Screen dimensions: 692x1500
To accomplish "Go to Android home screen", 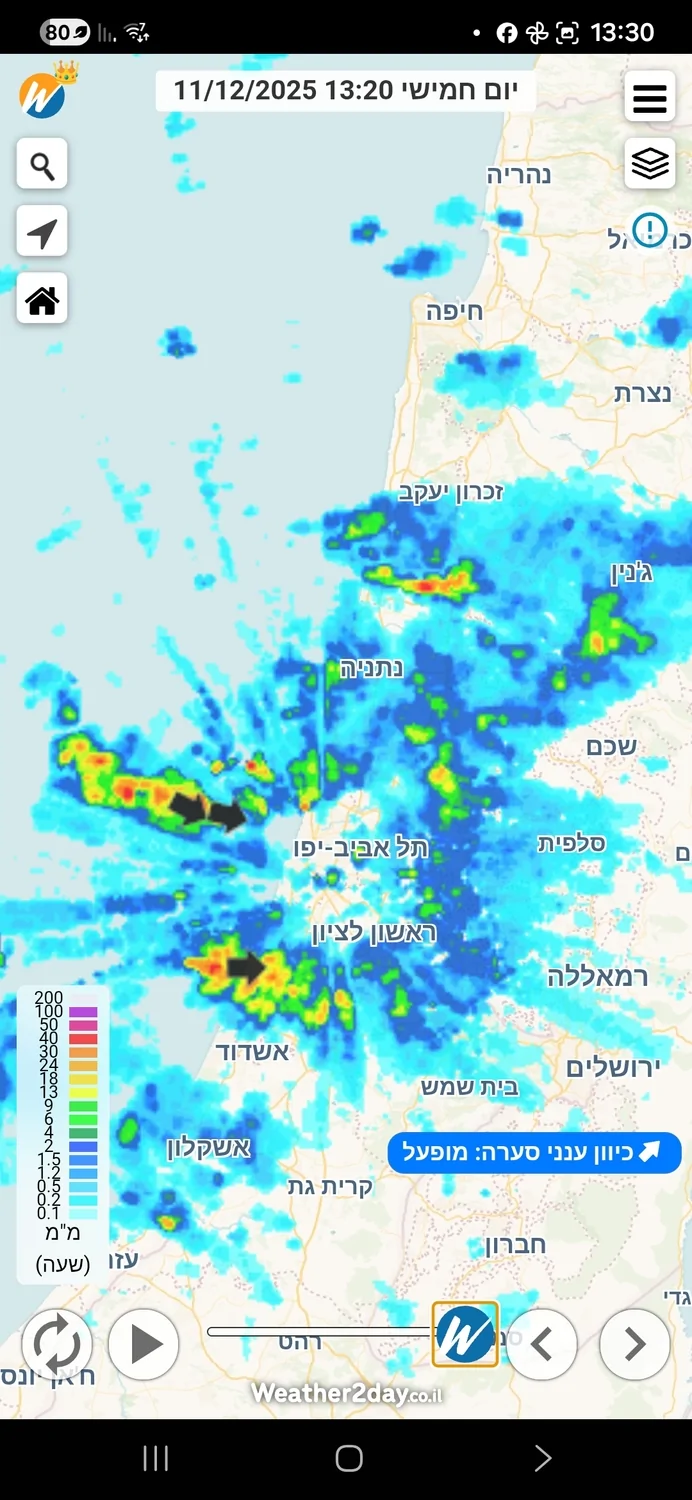I will 348,1459.
